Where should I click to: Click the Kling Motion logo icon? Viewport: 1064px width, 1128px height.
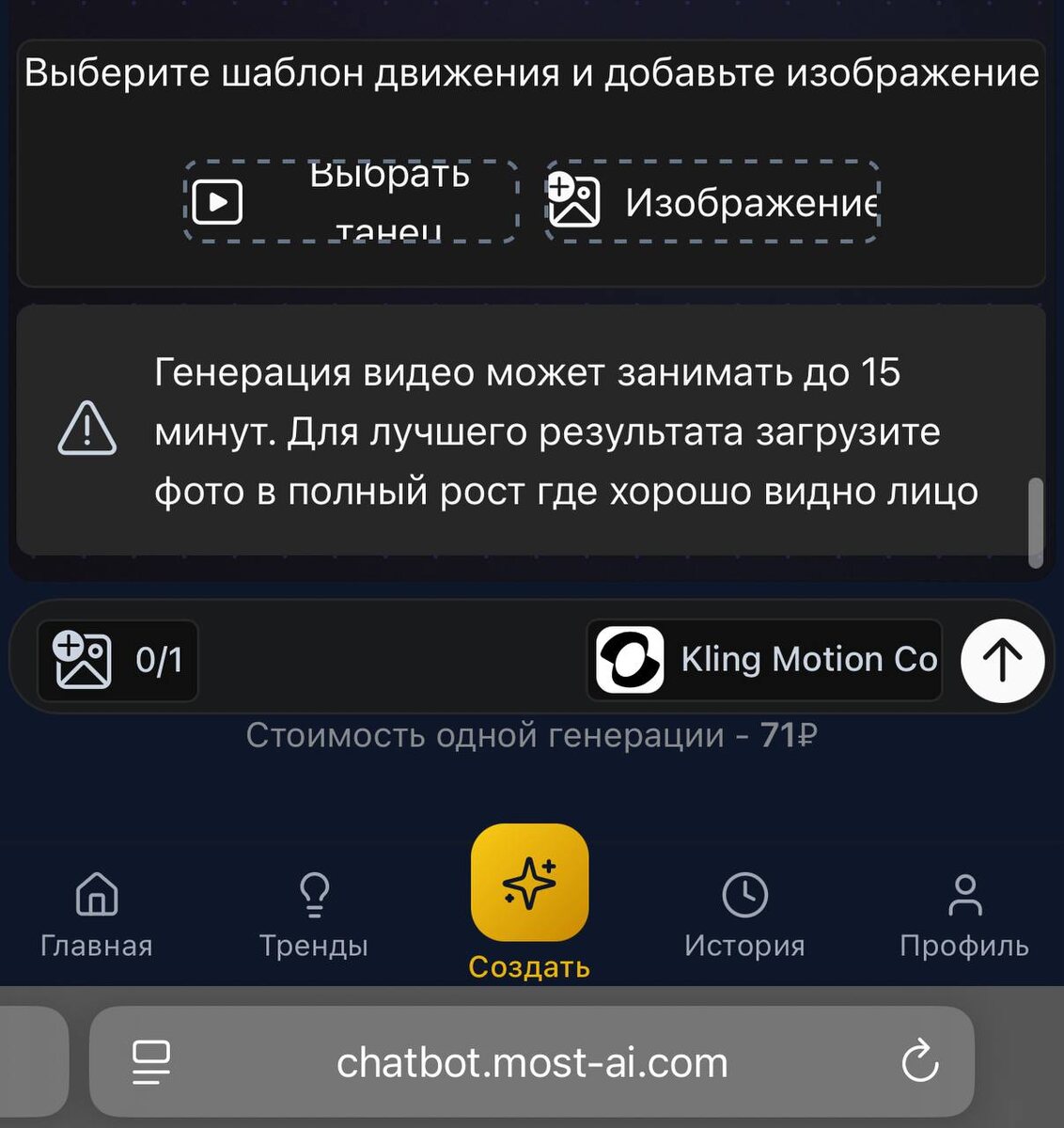[629, 658]
